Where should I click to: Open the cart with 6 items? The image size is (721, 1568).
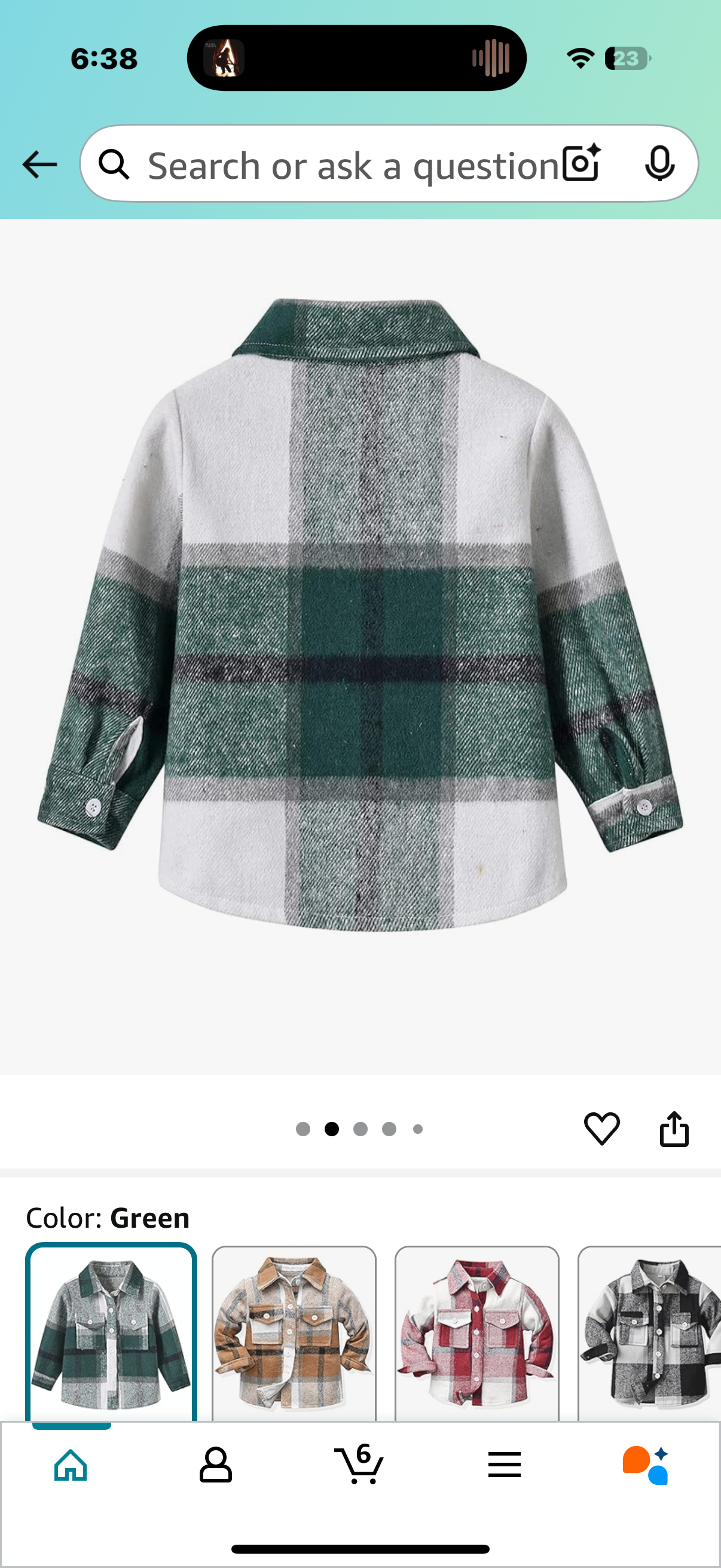tap(359, 1465)
